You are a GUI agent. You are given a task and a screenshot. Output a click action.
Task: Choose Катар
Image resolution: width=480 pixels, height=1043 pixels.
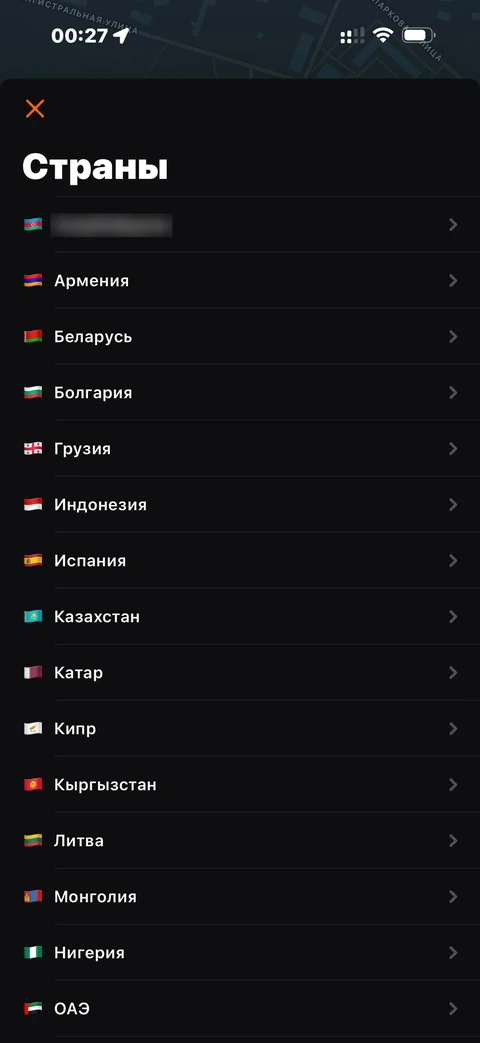click(x=240, y=672)
